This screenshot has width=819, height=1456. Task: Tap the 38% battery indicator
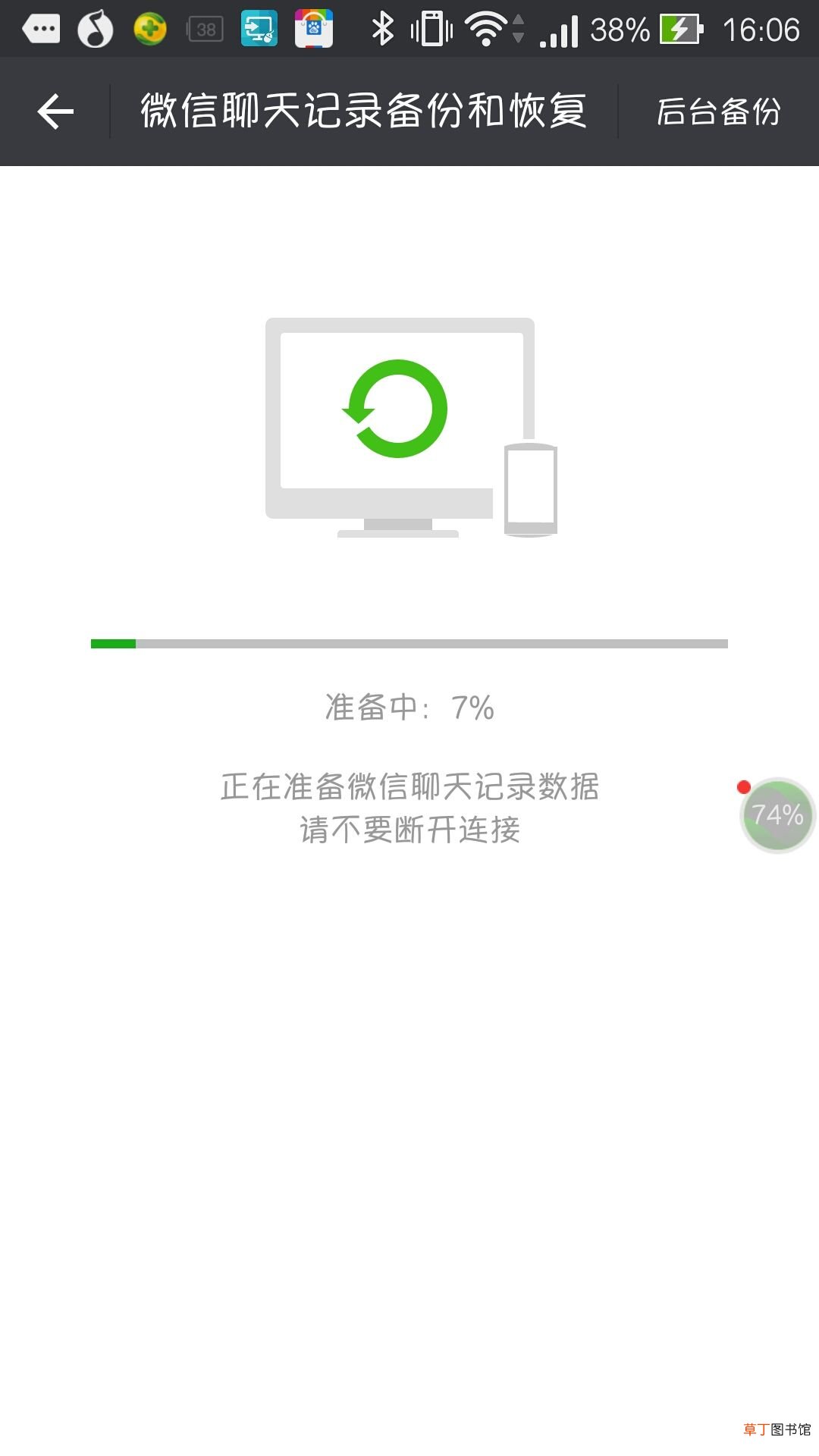pos(618,28)
